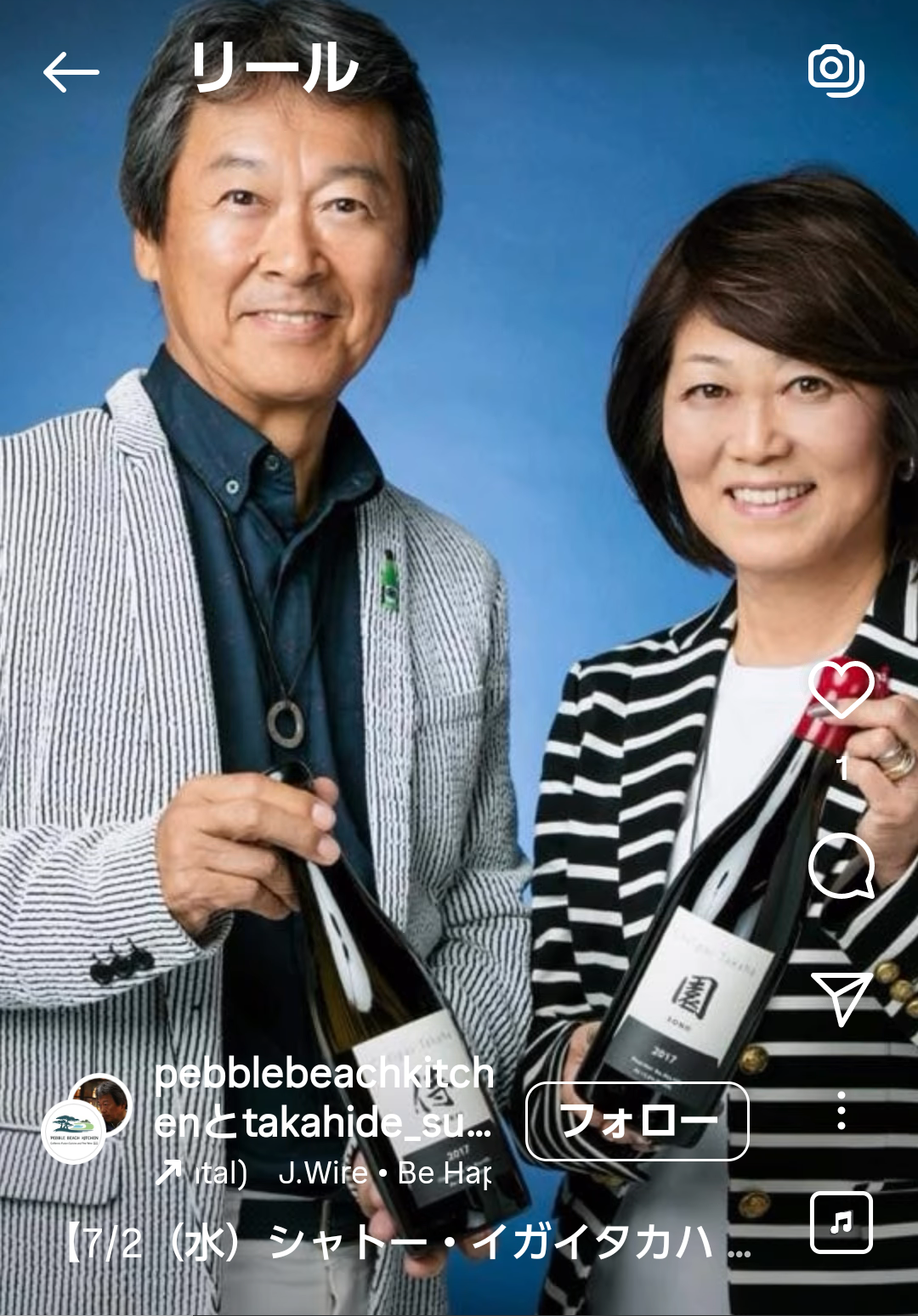This screenshot has width=918, height=1316.
Task: Expand the caption starting 【7/2（水）シャトー
Action: [x=399, y=1244]
